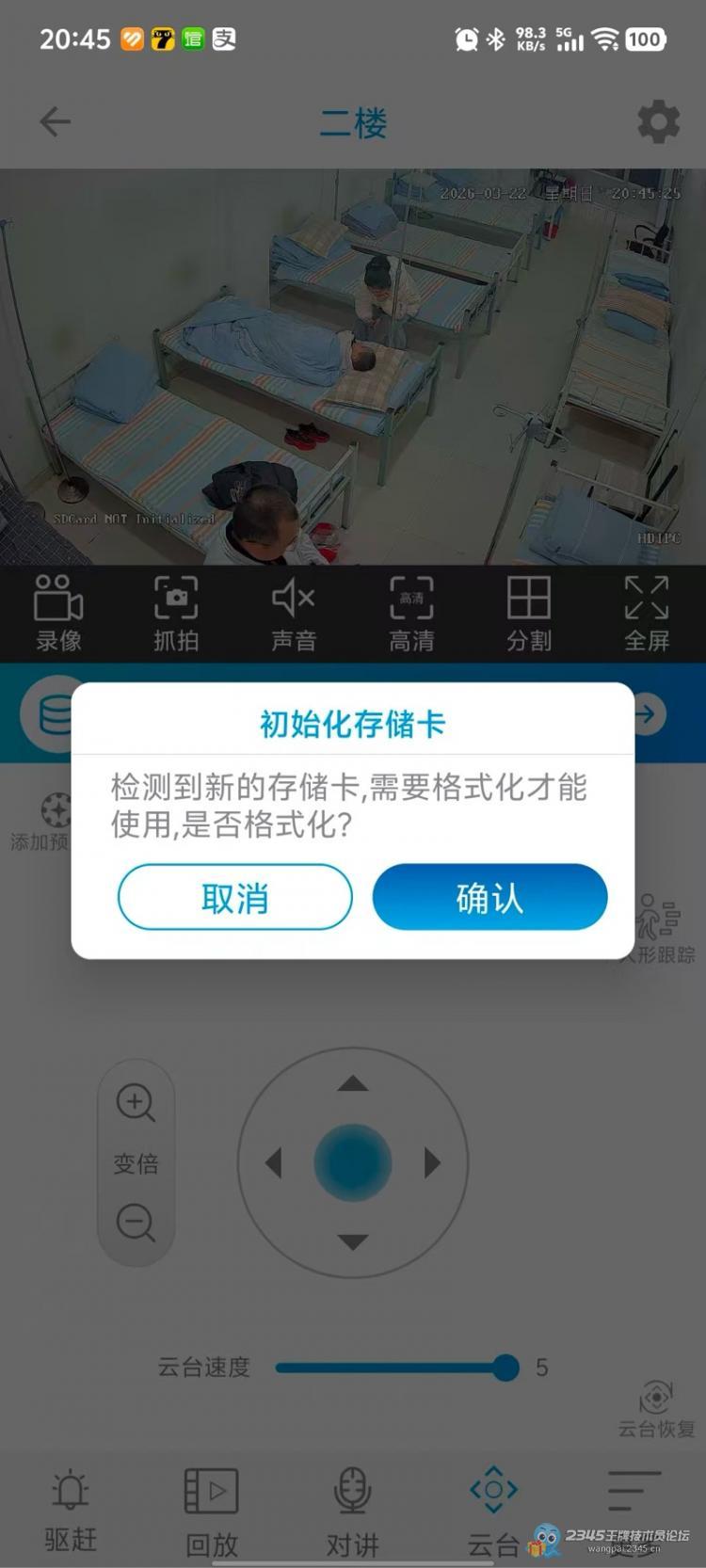Zoom out with the minus magnifier
Screen dimensions: 706x1568
click(136, 1224)
